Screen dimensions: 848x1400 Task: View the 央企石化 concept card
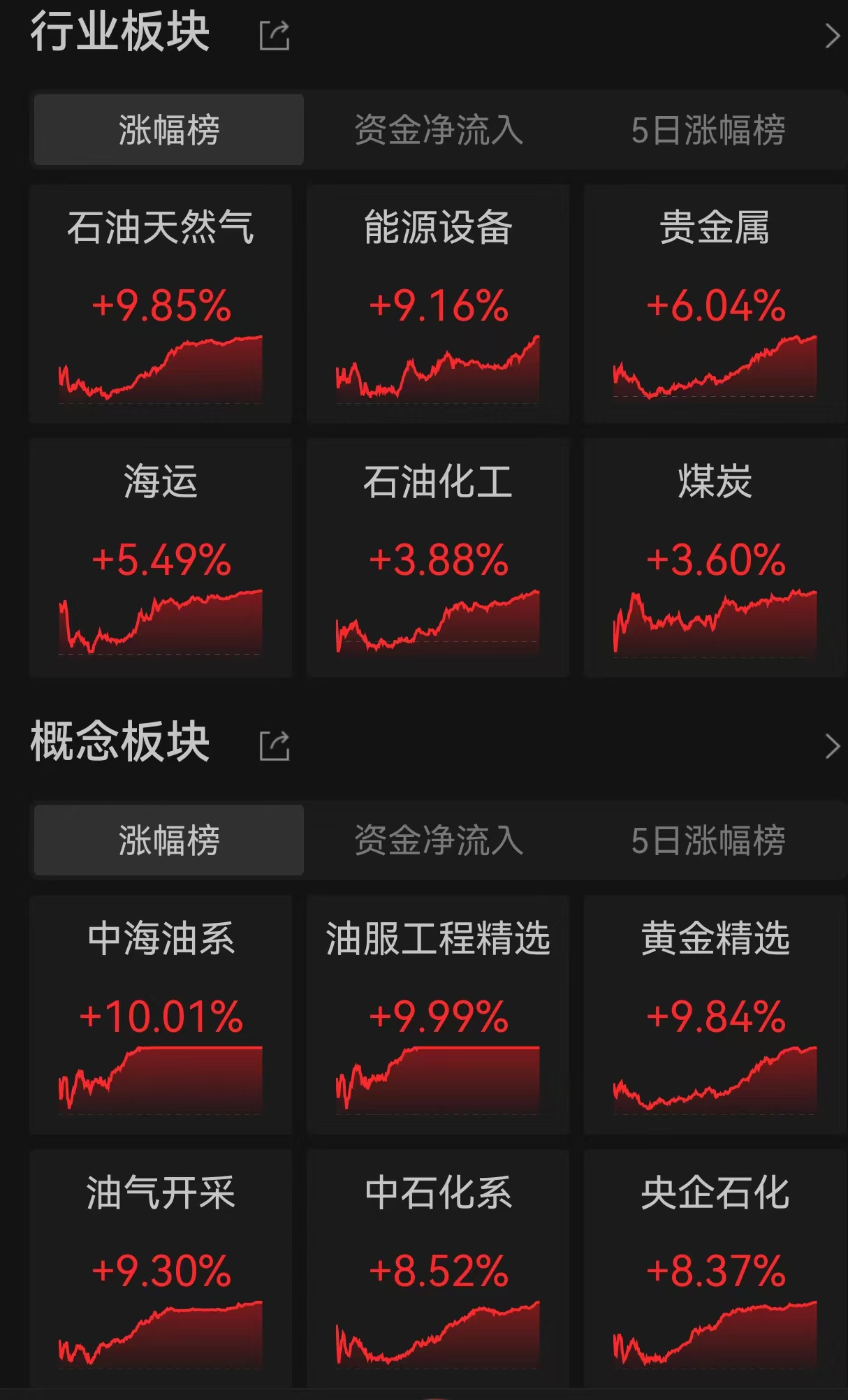[715, 1268]
